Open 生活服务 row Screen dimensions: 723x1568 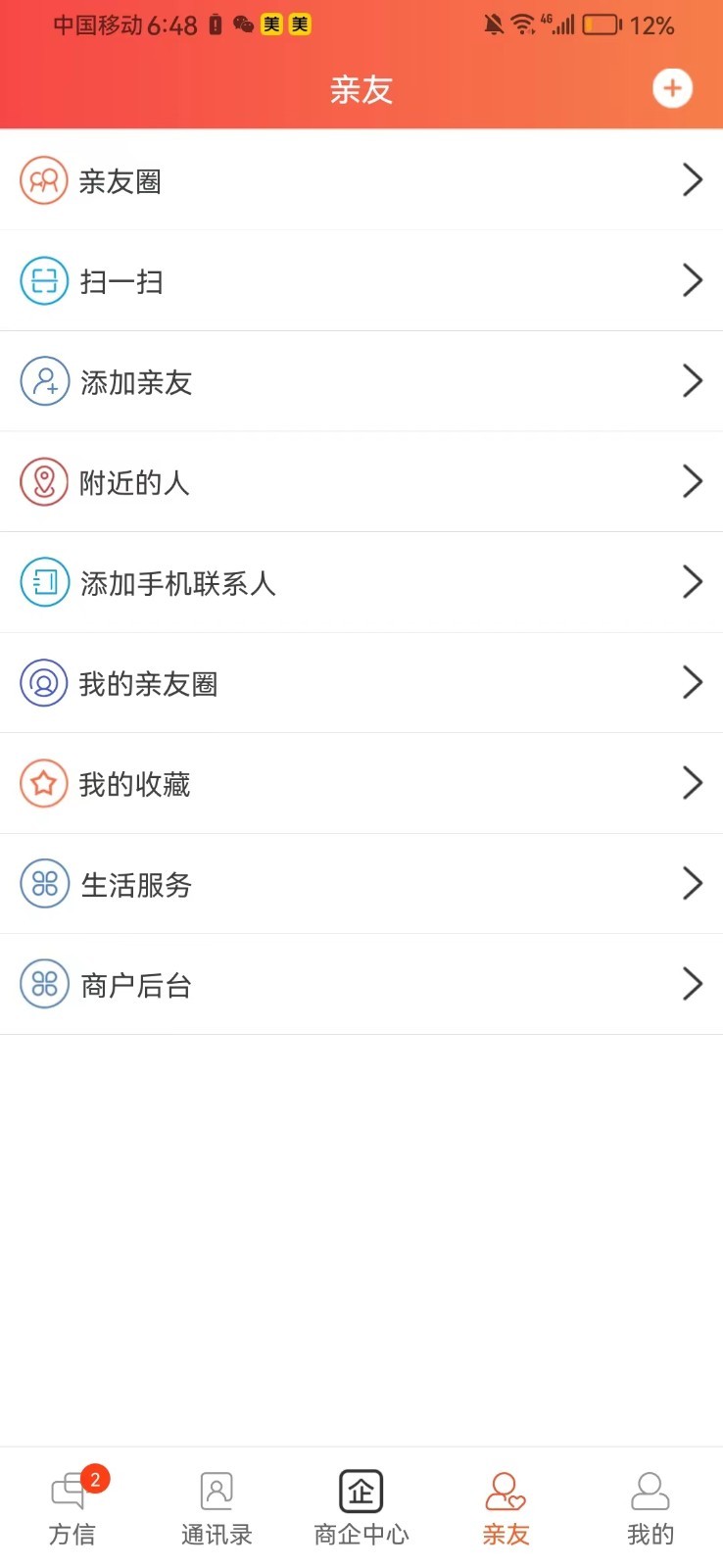click(x=361, y=884)
